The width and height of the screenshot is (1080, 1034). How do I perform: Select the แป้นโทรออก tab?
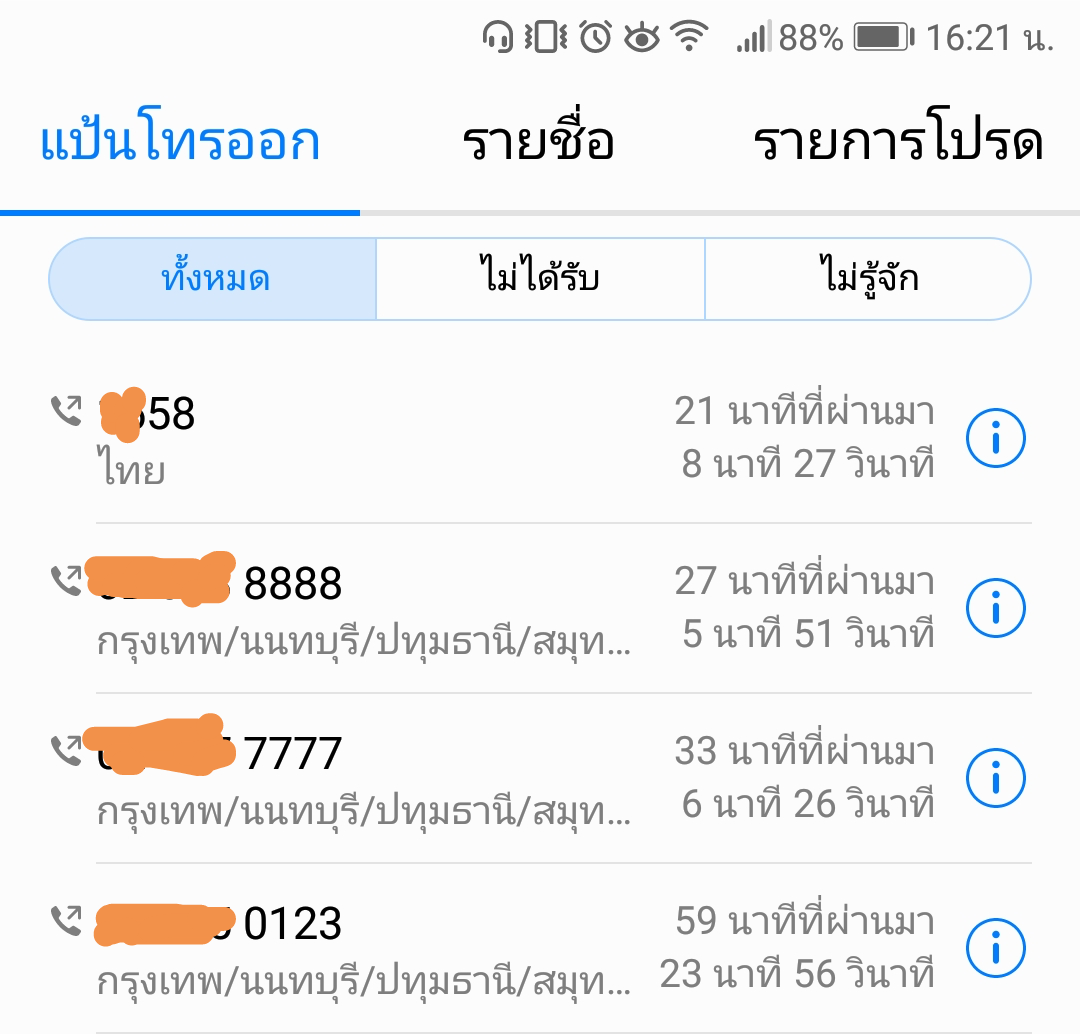coord(180,143)
